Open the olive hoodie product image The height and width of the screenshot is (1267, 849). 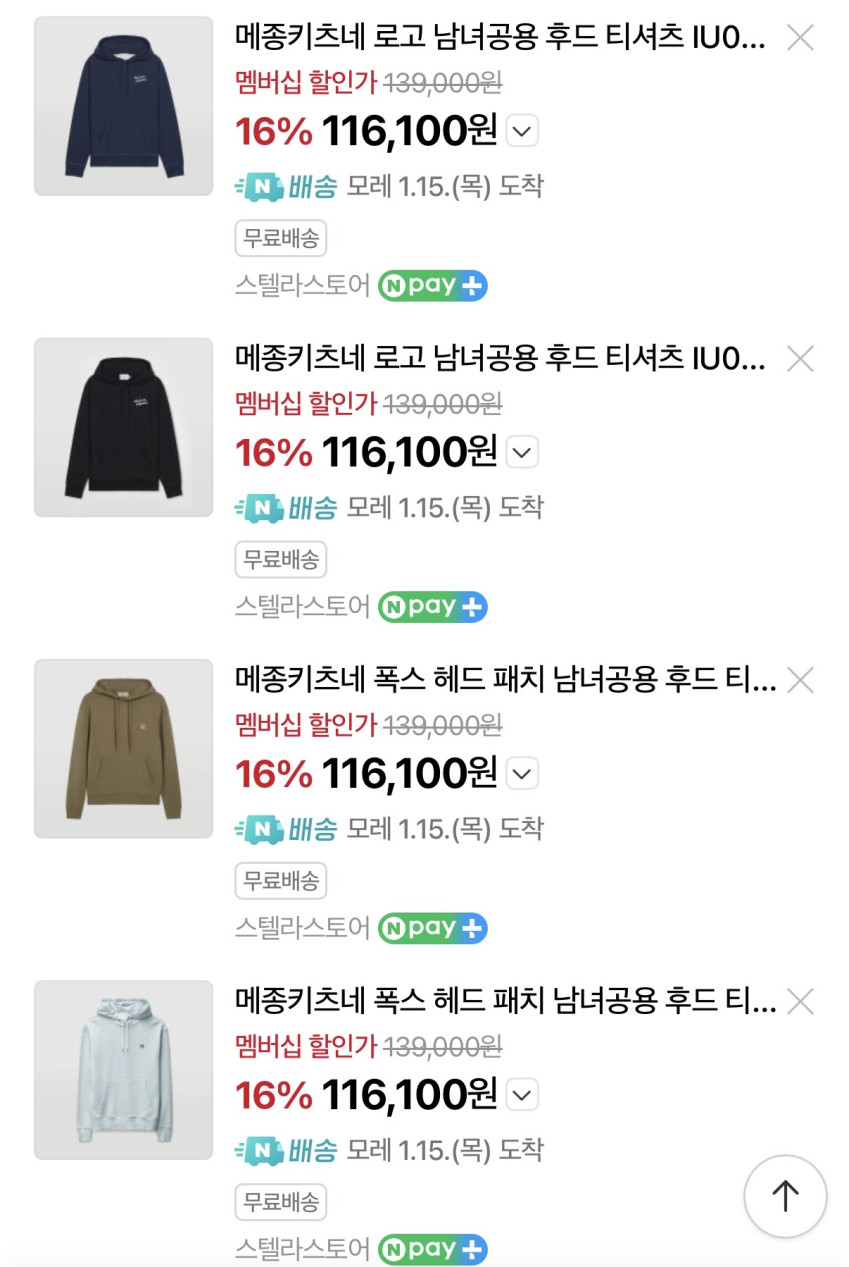[124, 748]
